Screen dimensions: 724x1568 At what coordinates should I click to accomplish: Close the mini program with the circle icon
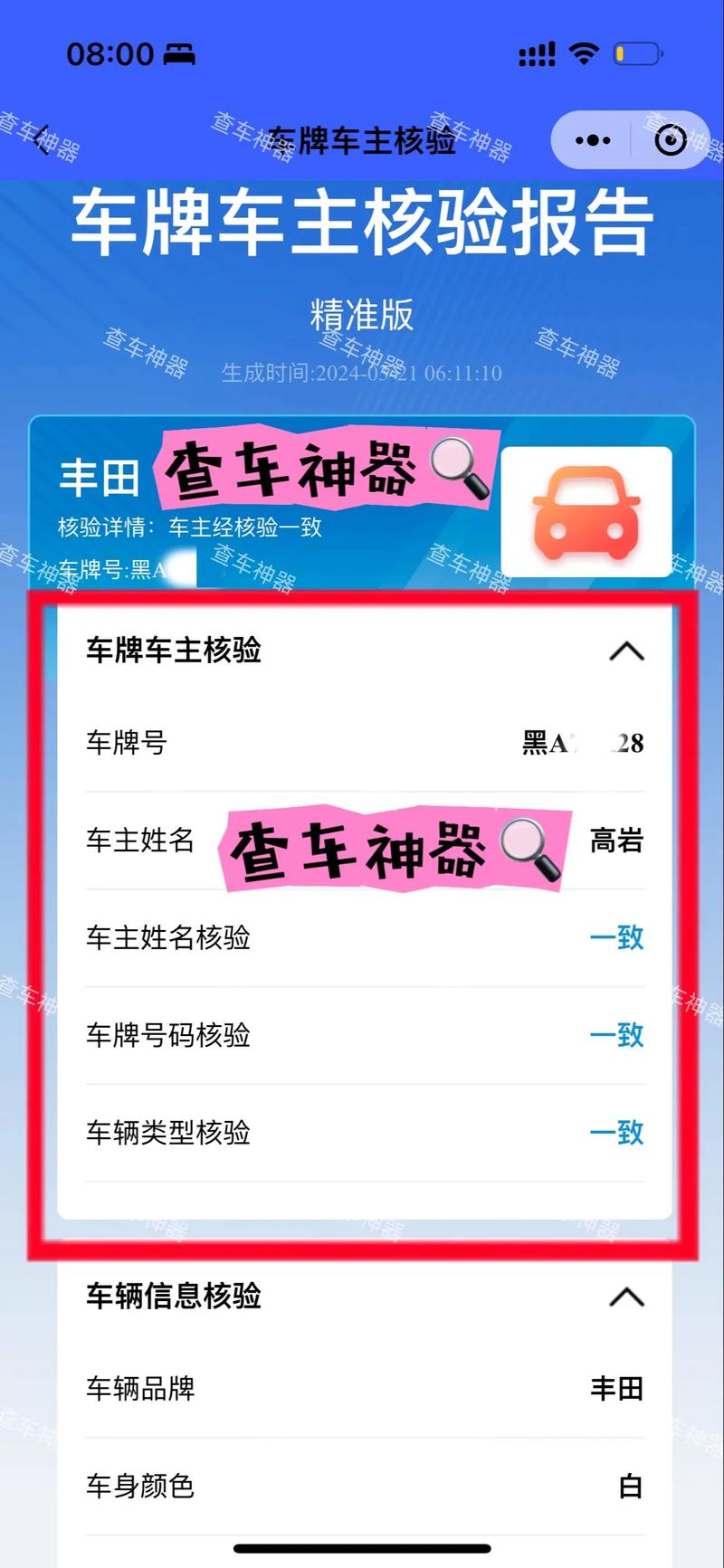tap(671, 140)
